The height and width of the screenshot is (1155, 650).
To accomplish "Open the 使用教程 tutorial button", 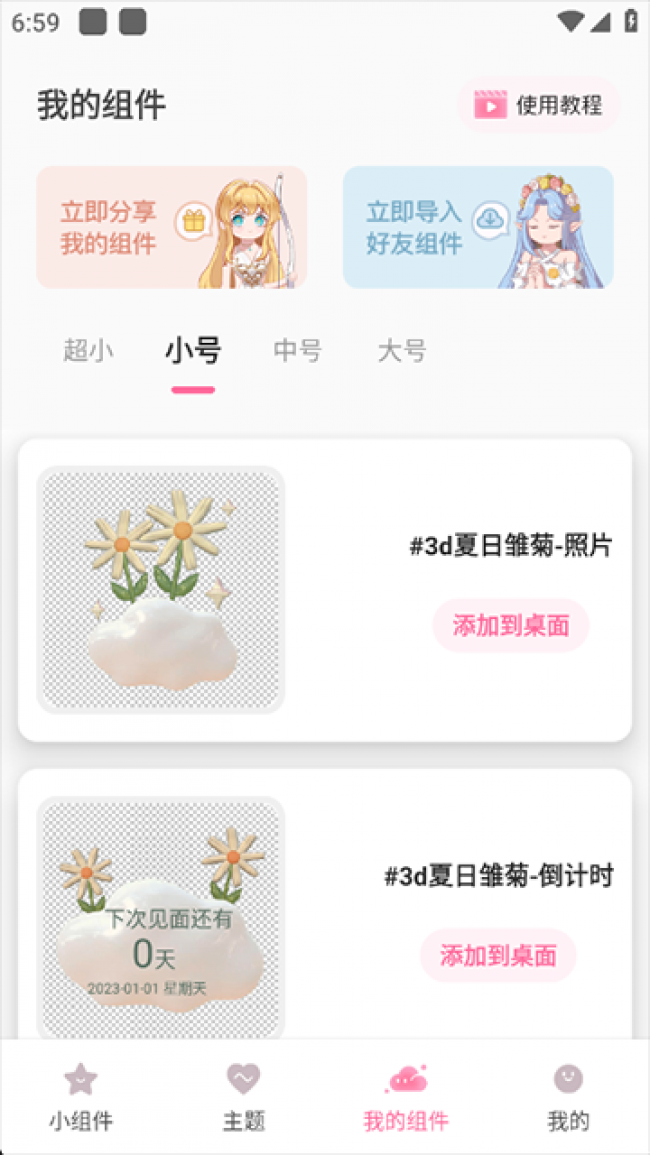I will click(539, 105).
